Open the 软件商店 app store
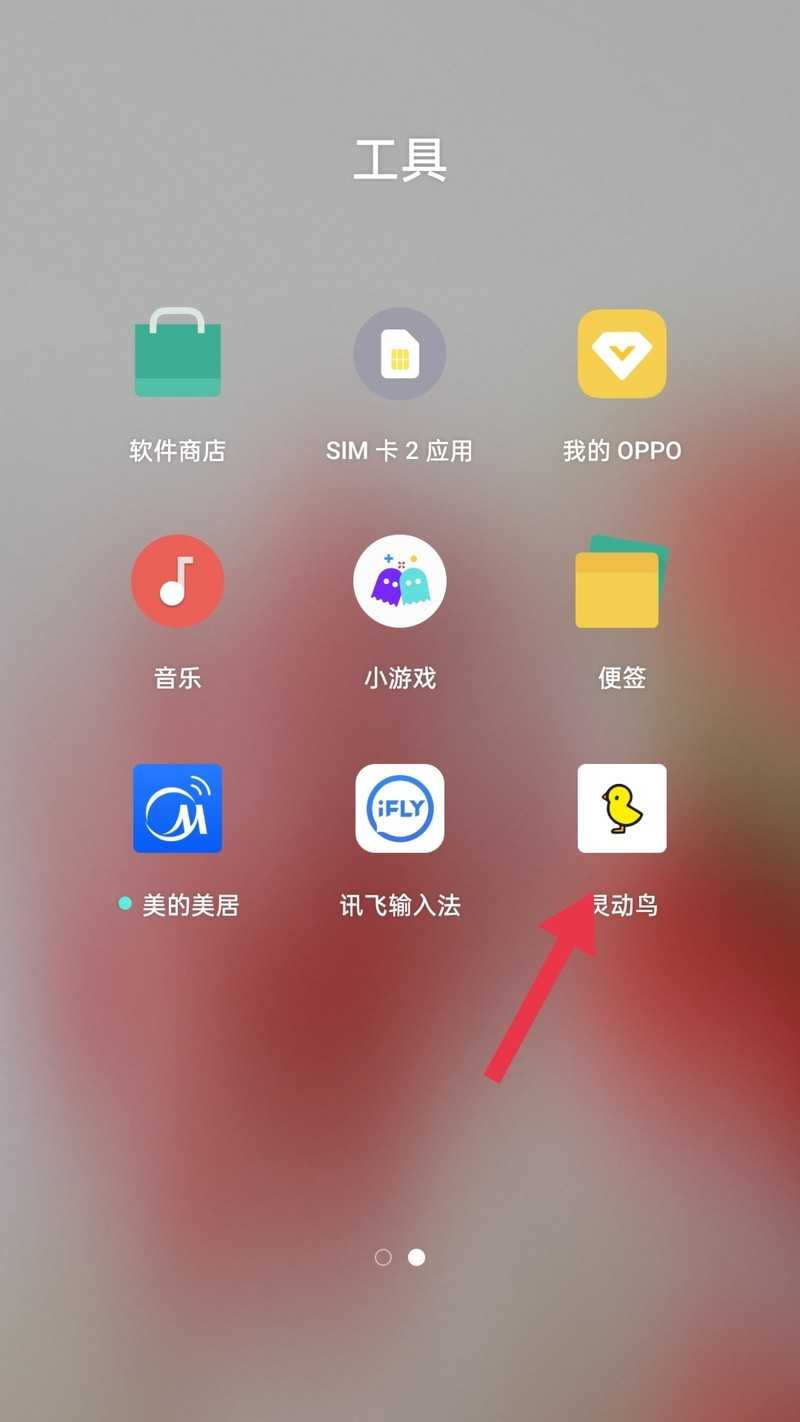The width and height of the screenshot is (800, 1422). (178, 354)
